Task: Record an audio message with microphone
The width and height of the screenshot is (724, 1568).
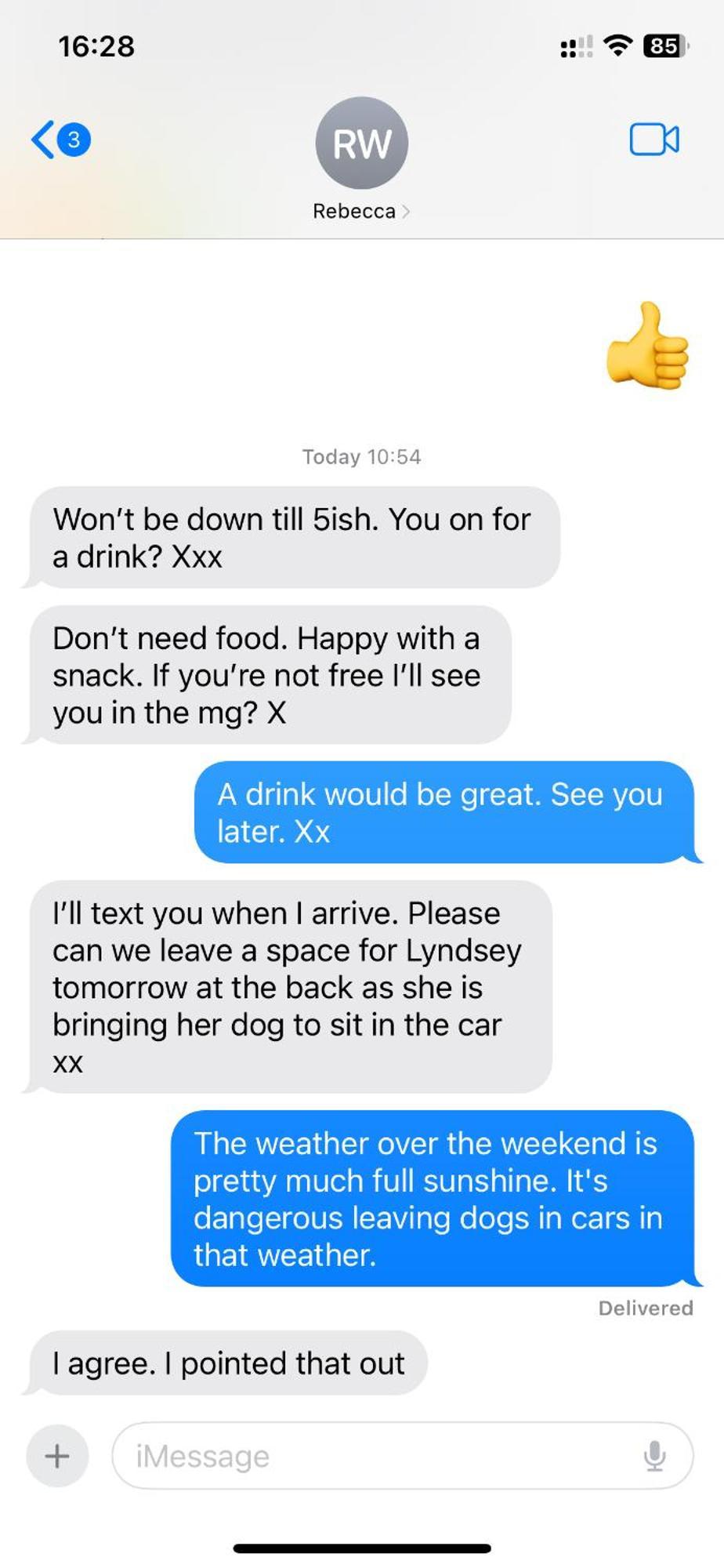Action: (x=654, y=1457)
